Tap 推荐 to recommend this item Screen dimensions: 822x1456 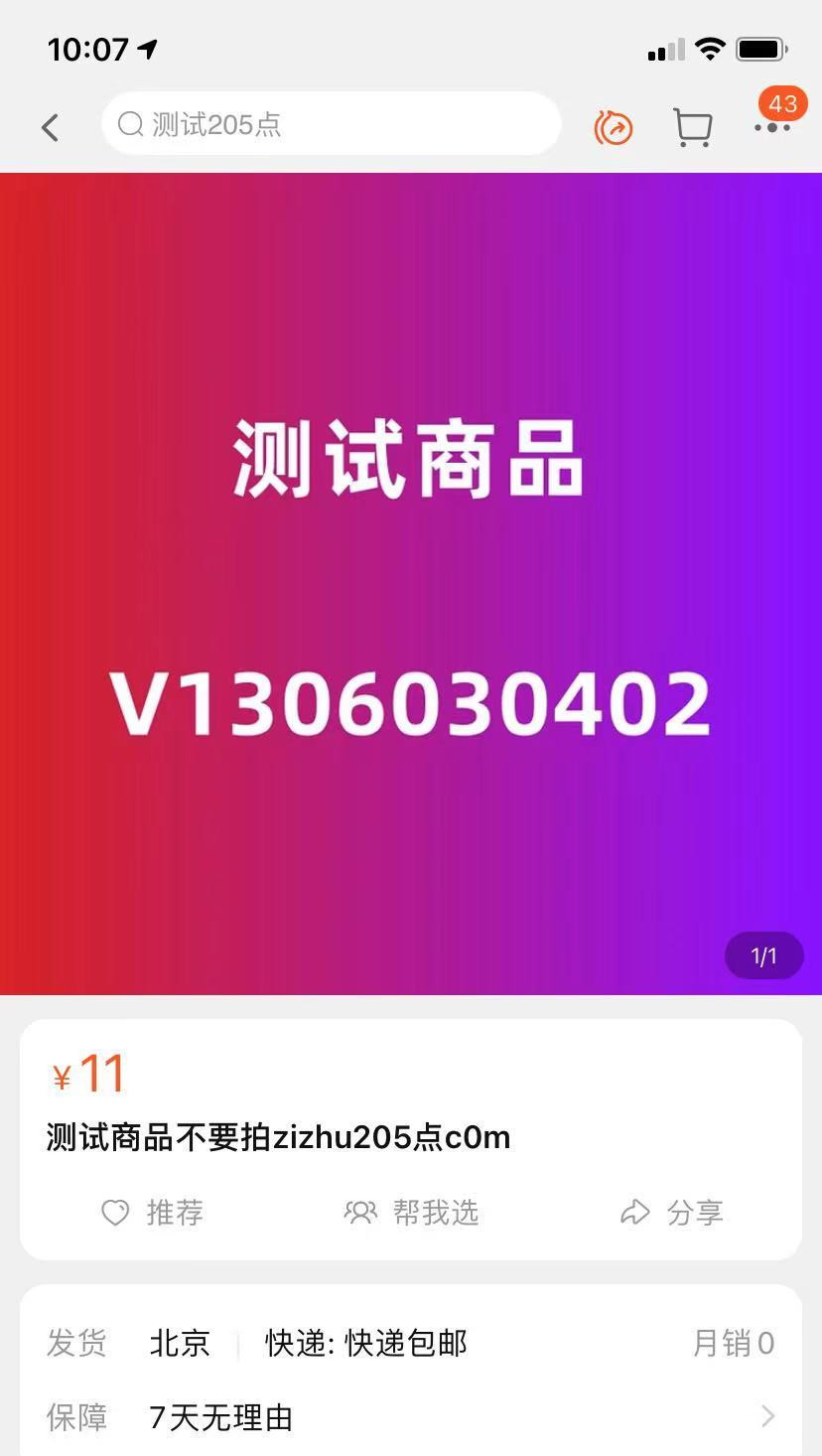153,1213
